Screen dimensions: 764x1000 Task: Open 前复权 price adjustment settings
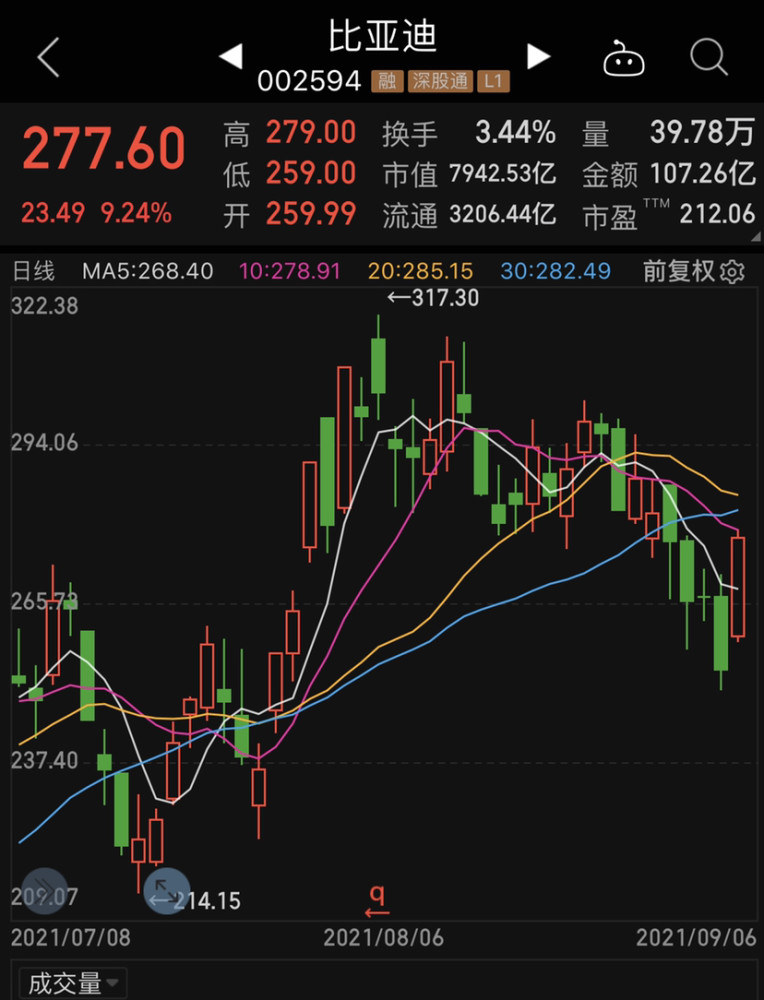click(693, 271)
